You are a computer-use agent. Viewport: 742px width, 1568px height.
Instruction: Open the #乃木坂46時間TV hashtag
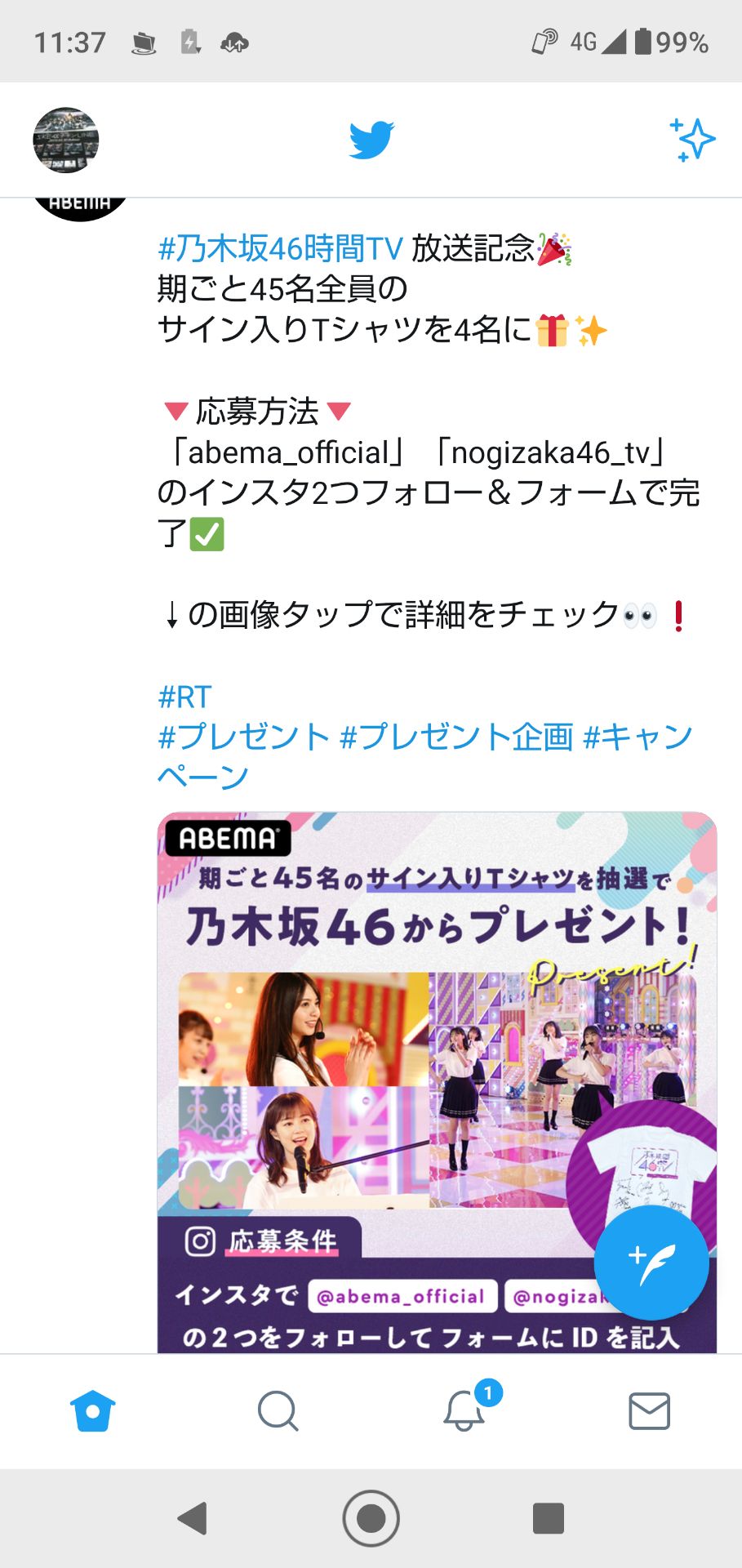pos(280,247)
